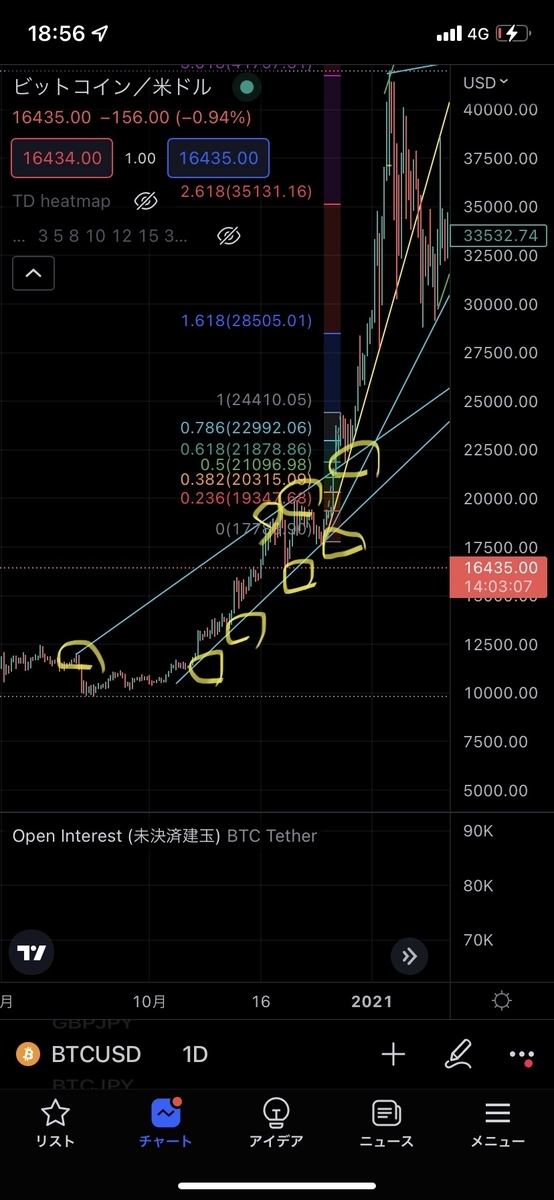
Task: Open chart settings gear icon
Action: coord(502,1001)
